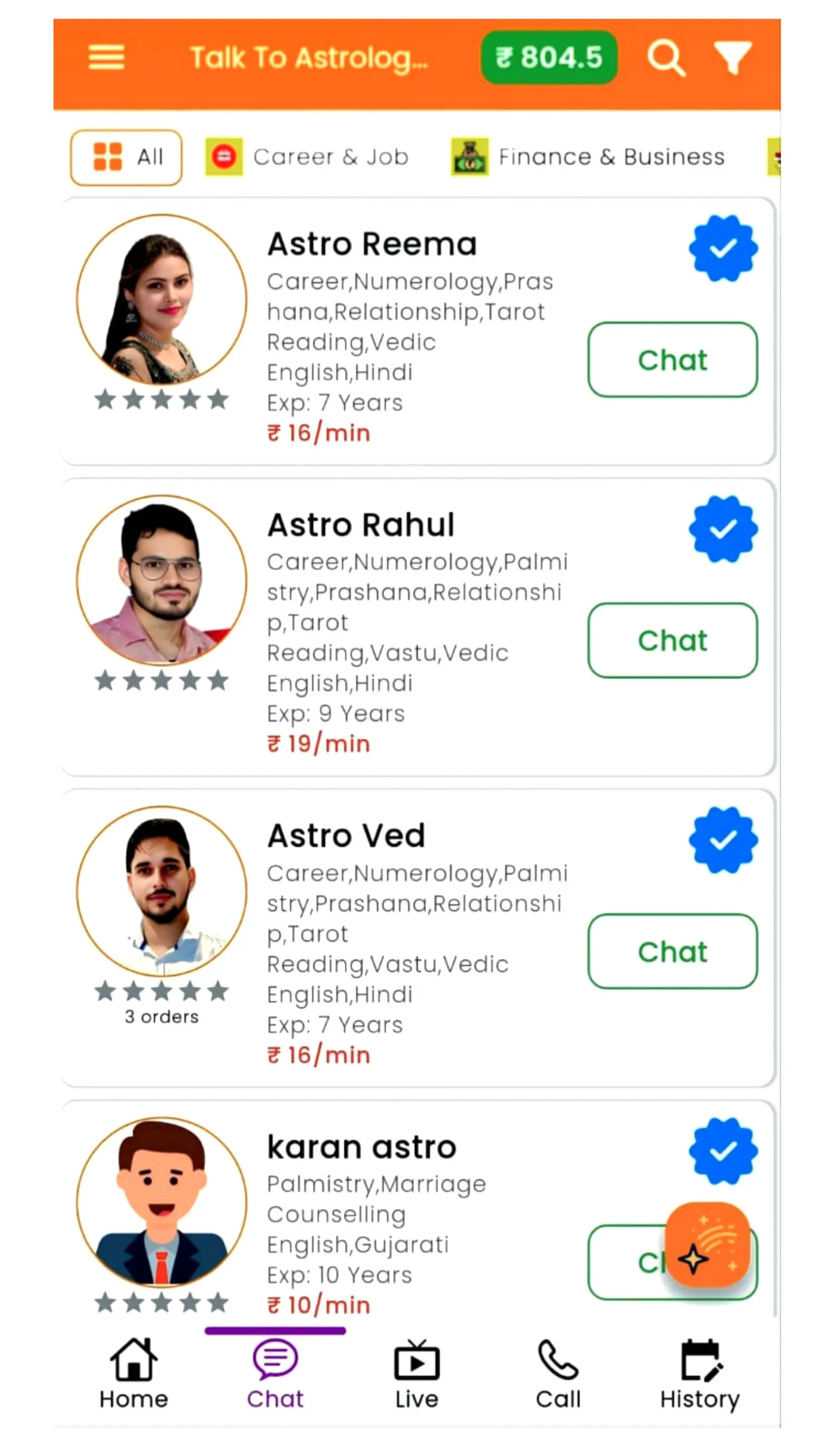Start a chat with Astro Reema

pos(672,359)
